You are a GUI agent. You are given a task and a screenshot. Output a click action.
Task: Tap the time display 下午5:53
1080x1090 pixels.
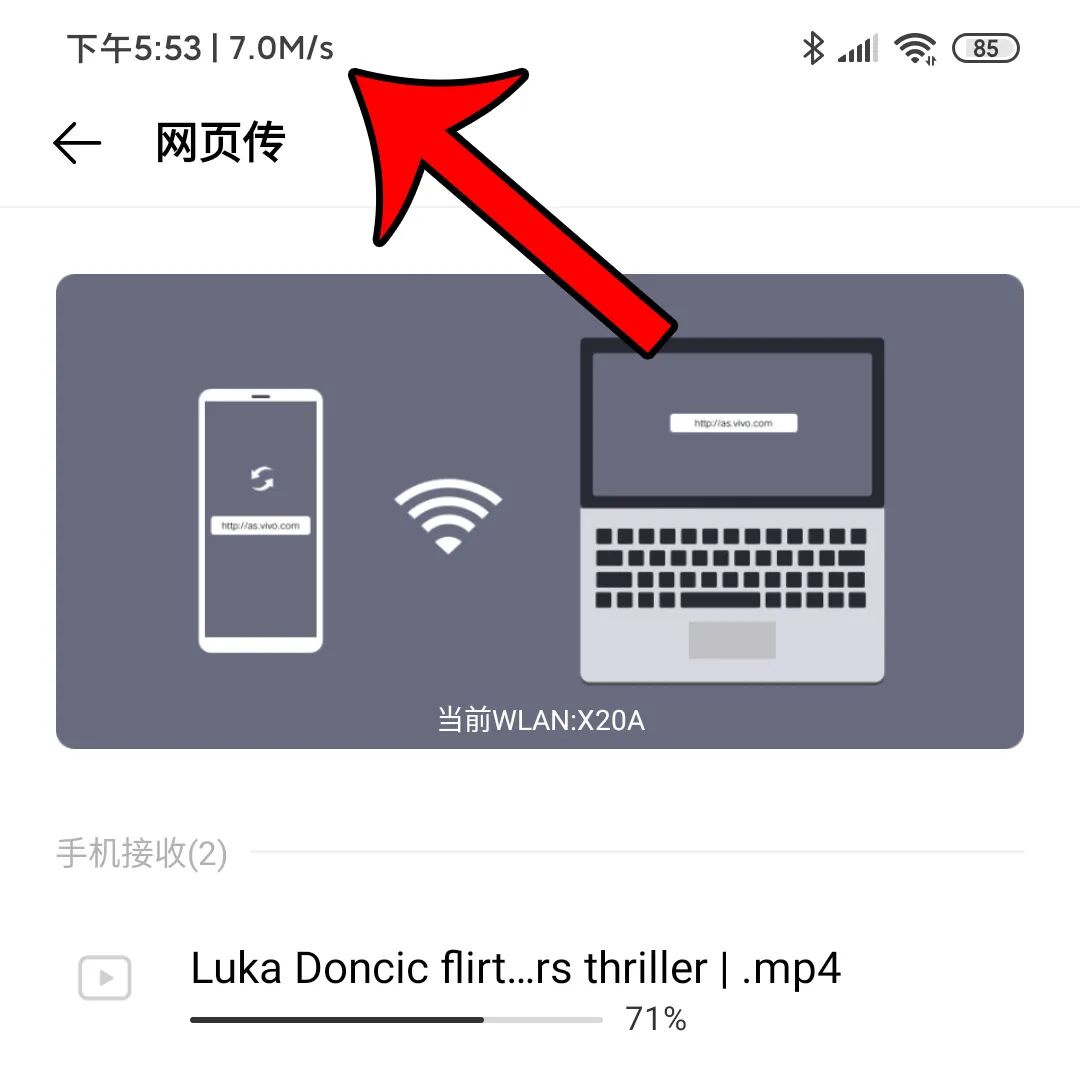click(135, 47)
